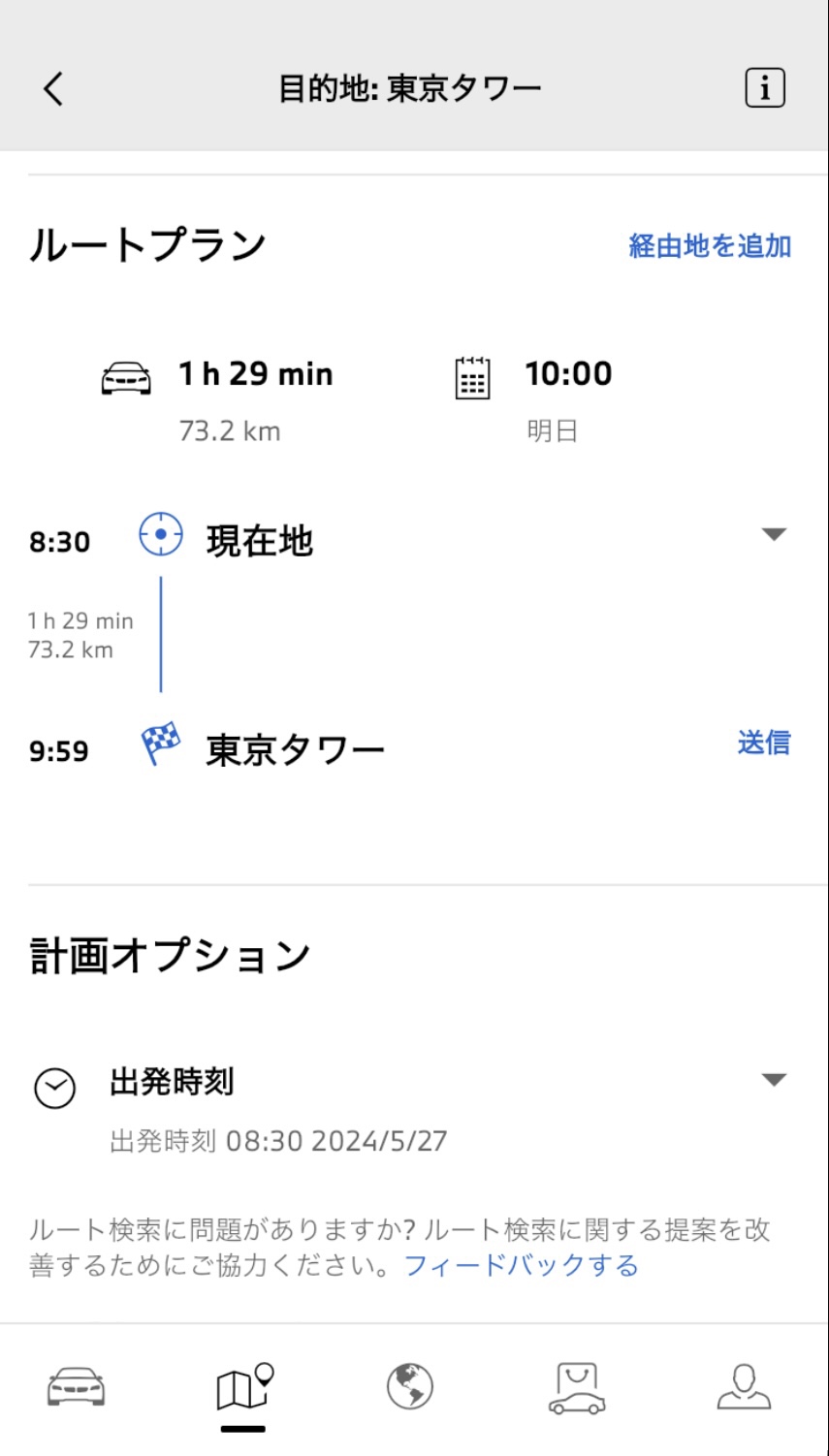Open the shop tab with car and bag icon
This screenshot has height=1456, width=829.
coord(577,1387)
